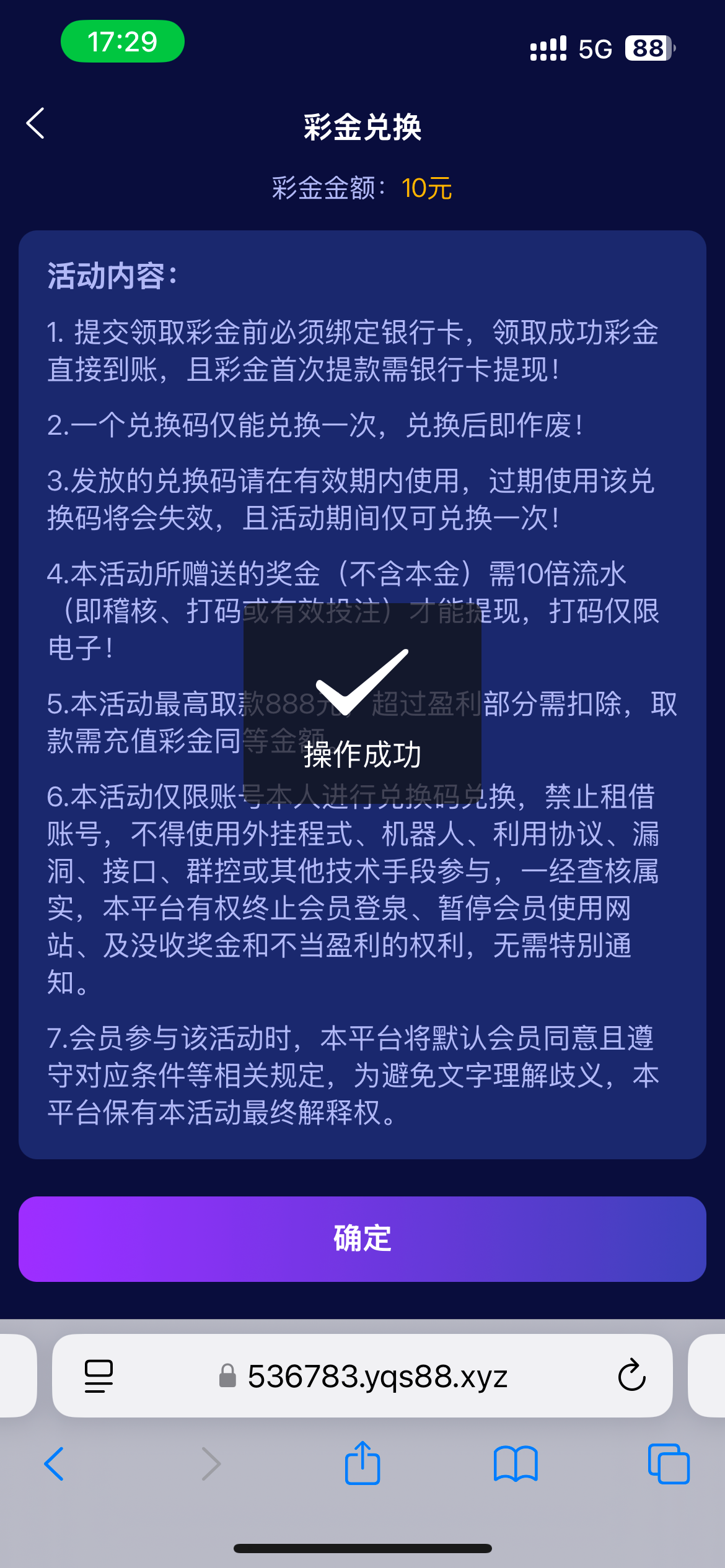This screenshot has width=725, height=1568.
Task: Share this page via Safari
Action: coord(362,1463)
